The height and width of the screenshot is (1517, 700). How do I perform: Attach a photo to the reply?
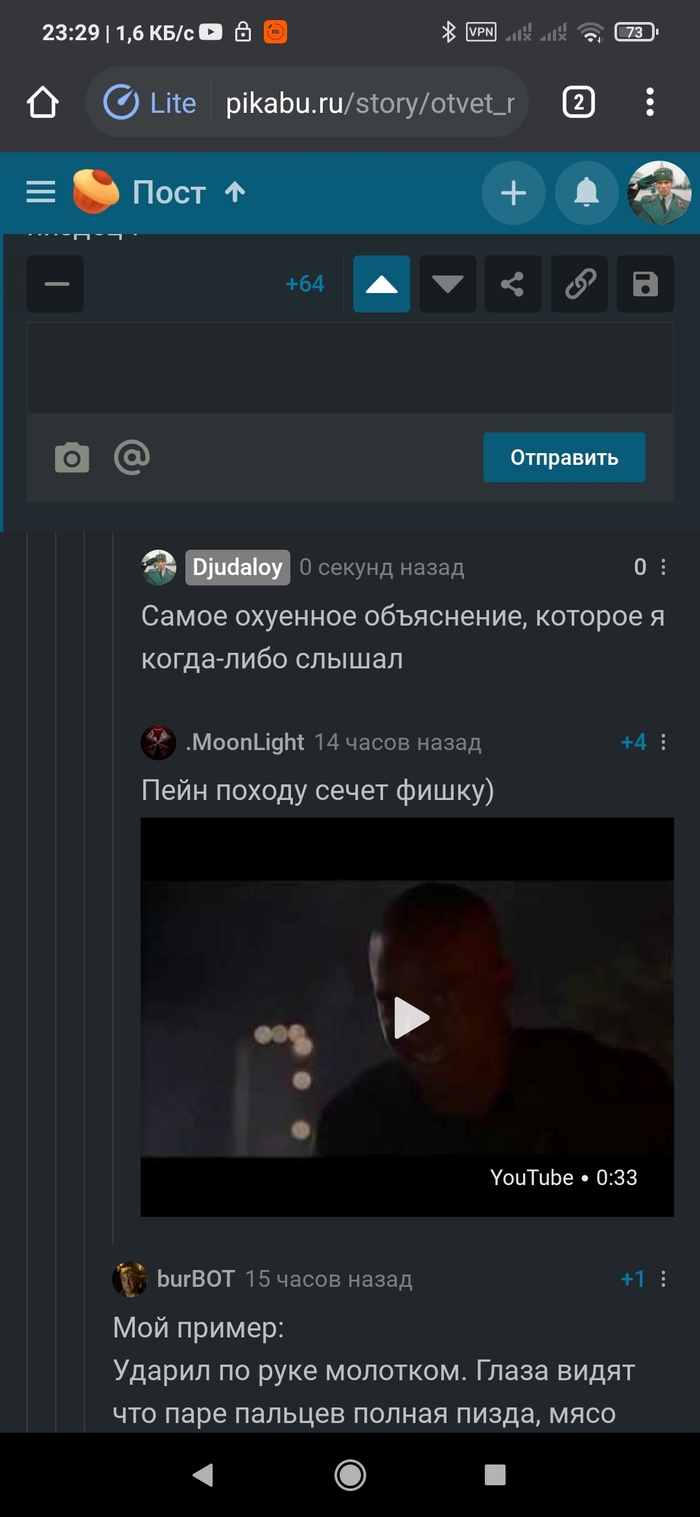coord(71,458)
